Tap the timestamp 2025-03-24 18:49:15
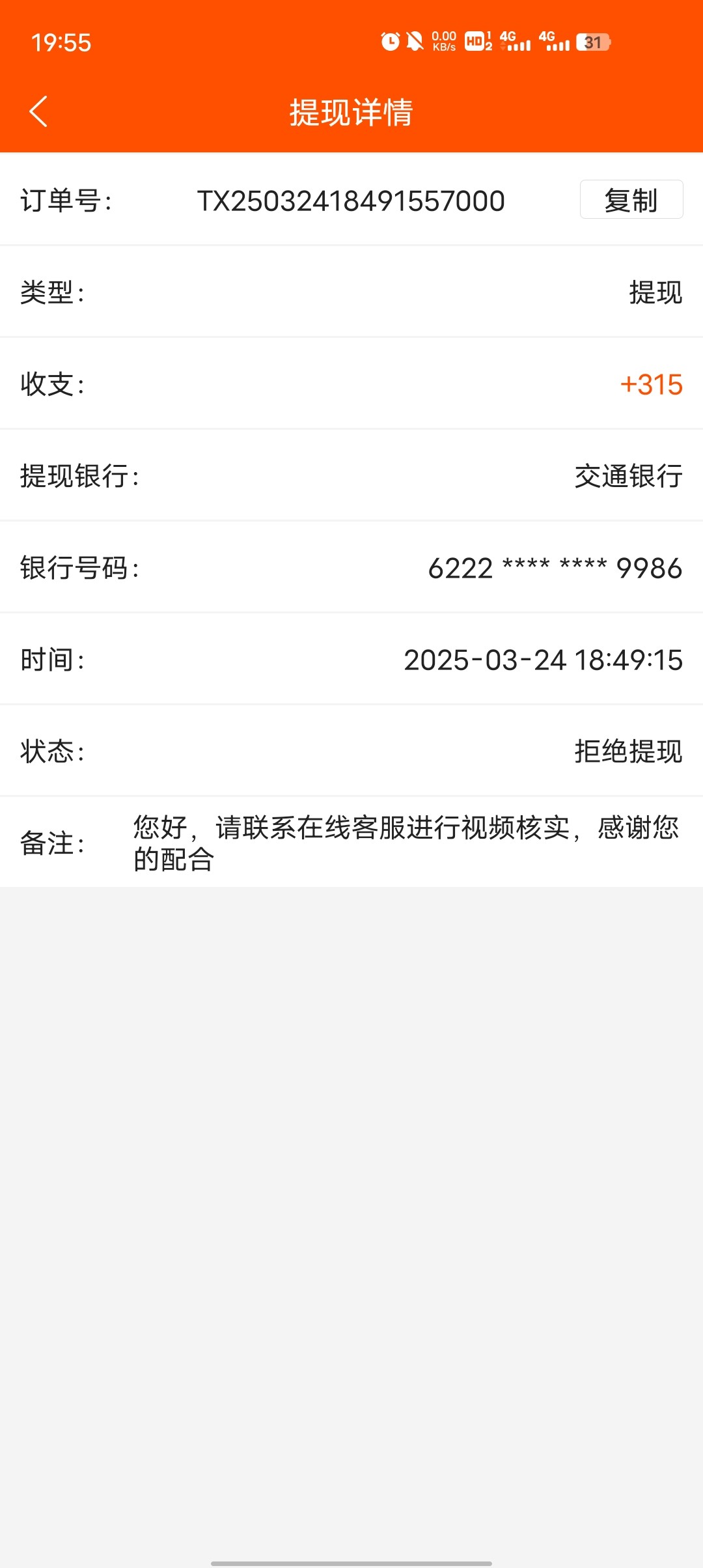 [x=542, y=661]
